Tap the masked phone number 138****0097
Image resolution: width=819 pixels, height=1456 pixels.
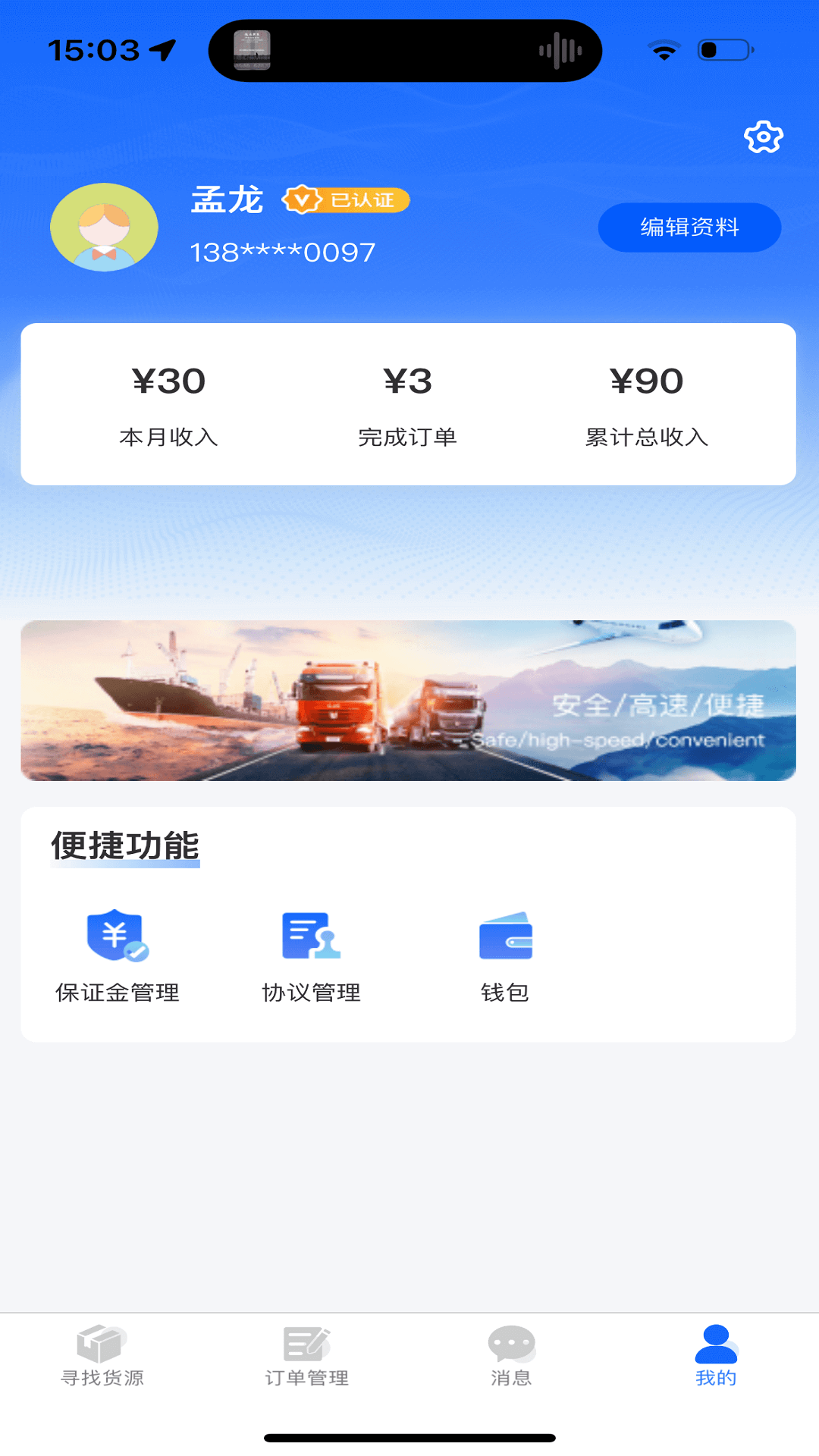282,251
